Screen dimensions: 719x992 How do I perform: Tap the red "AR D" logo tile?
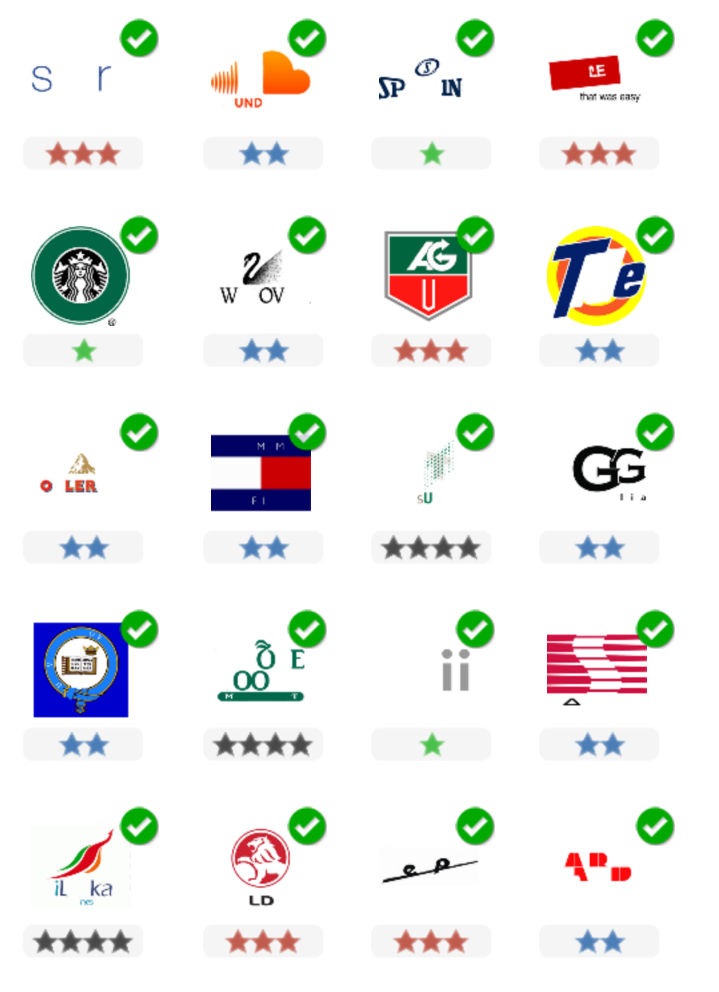point(598,866)
